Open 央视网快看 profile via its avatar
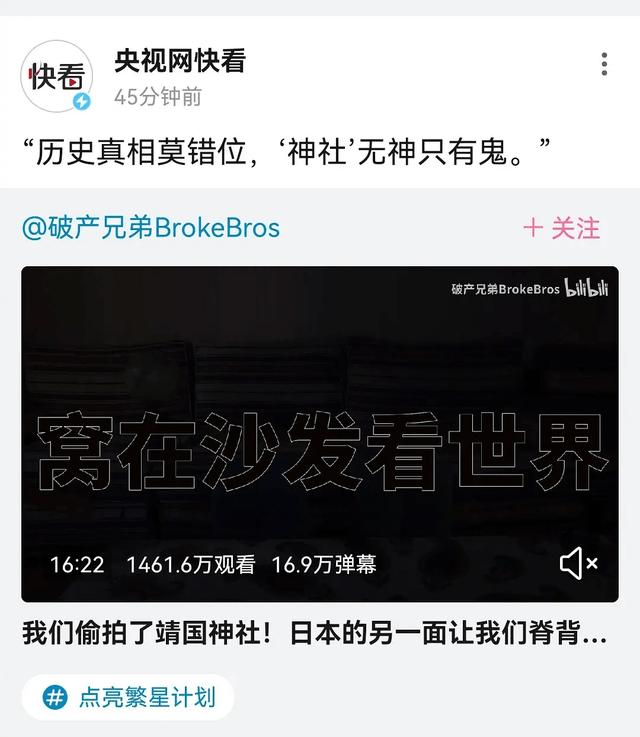640x737 pixels. (x=57, y=76)
